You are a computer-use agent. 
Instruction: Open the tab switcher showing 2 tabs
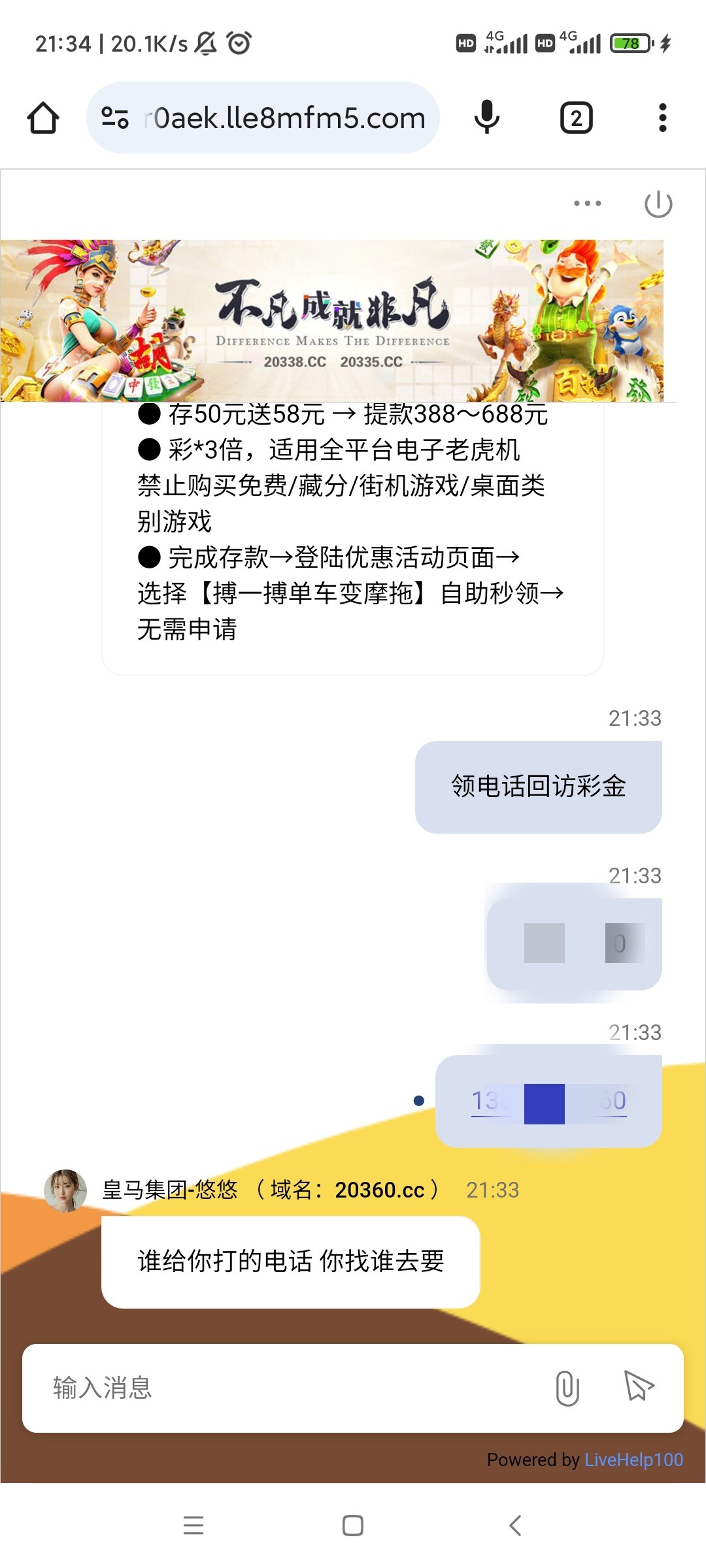tap(576, 118)
